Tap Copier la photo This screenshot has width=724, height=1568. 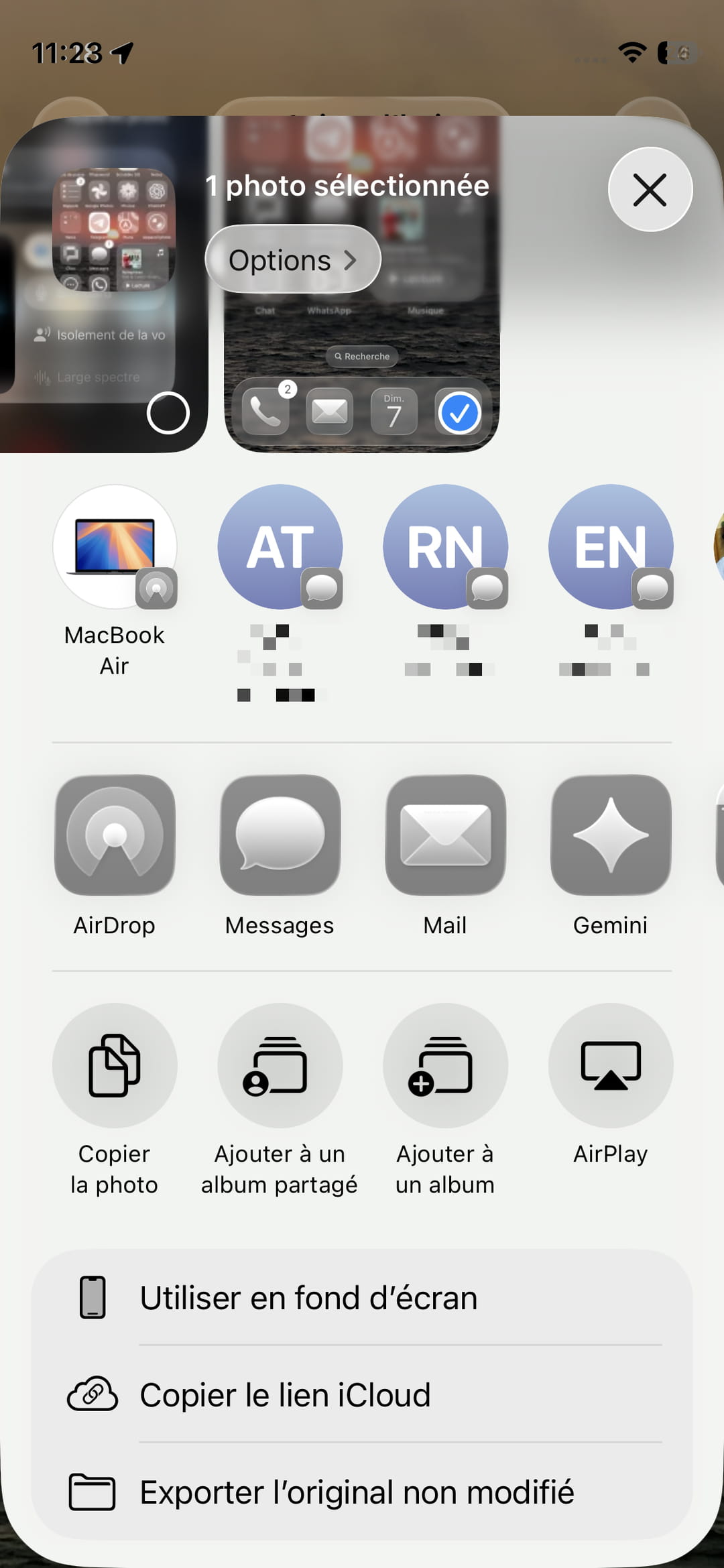pyautogui.click(x=115, y=1065)
